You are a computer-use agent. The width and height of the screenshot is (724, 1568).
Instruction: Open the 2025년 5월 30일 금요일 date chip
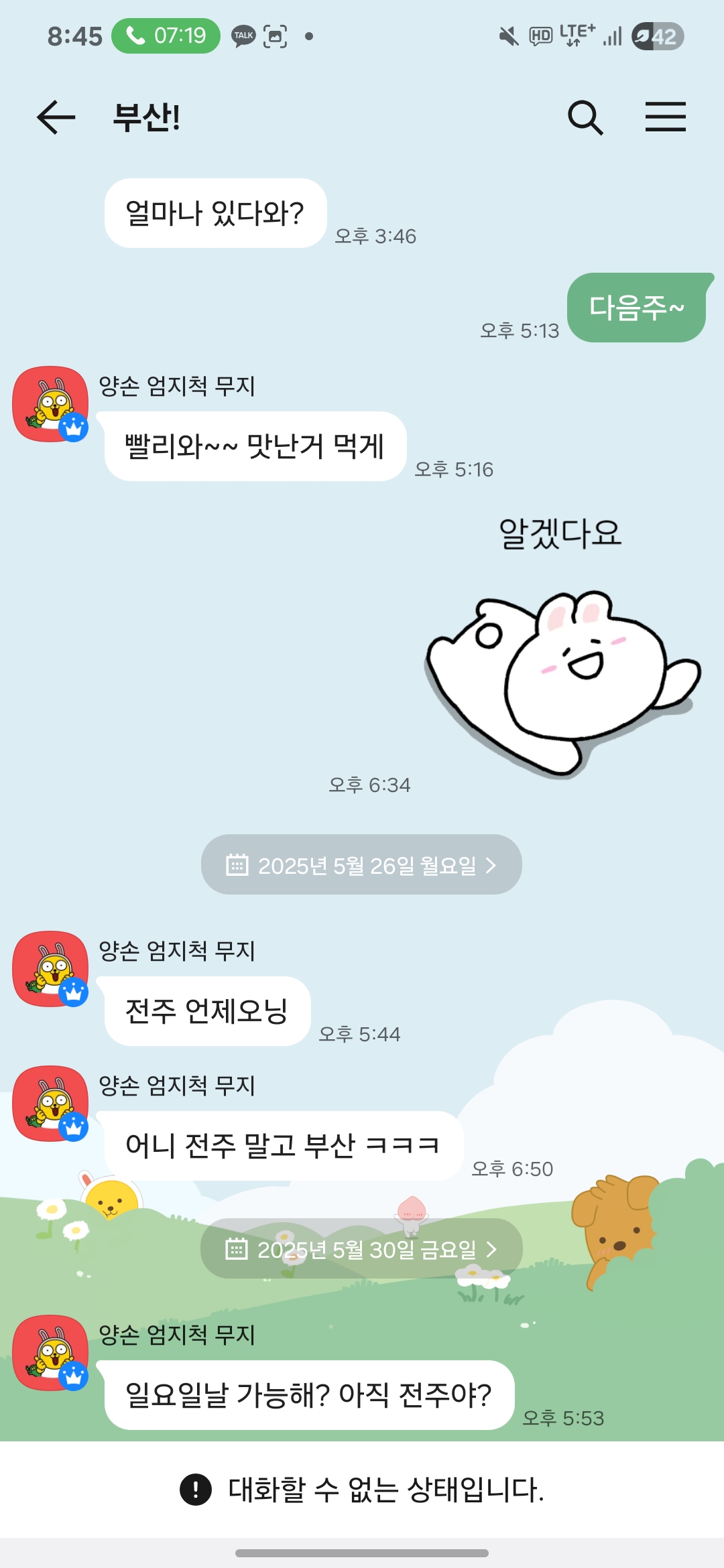(361, 1249)
